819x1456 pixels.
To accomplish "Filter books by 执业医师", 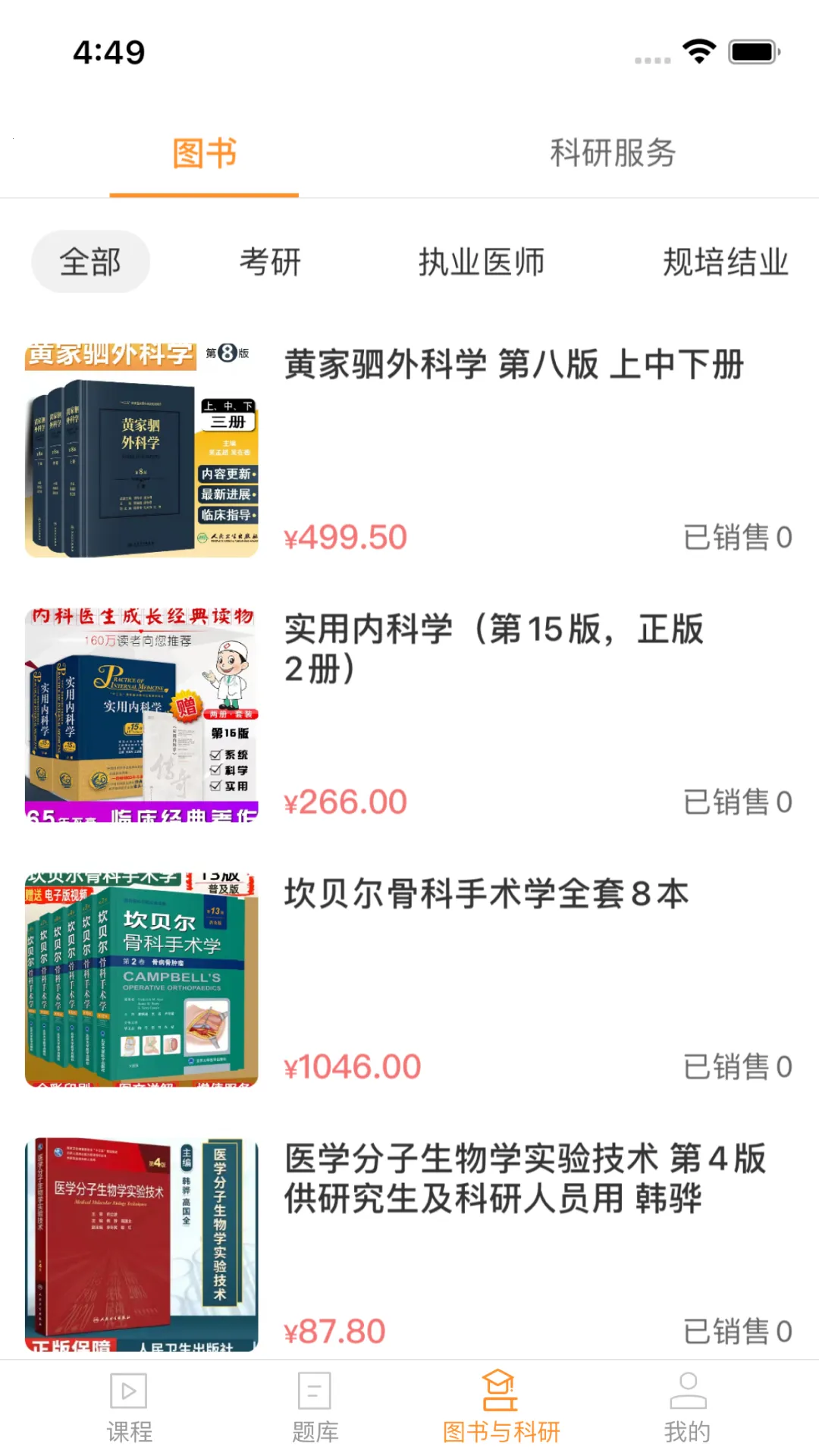I will pyautogui.click(x=482, y=263).
